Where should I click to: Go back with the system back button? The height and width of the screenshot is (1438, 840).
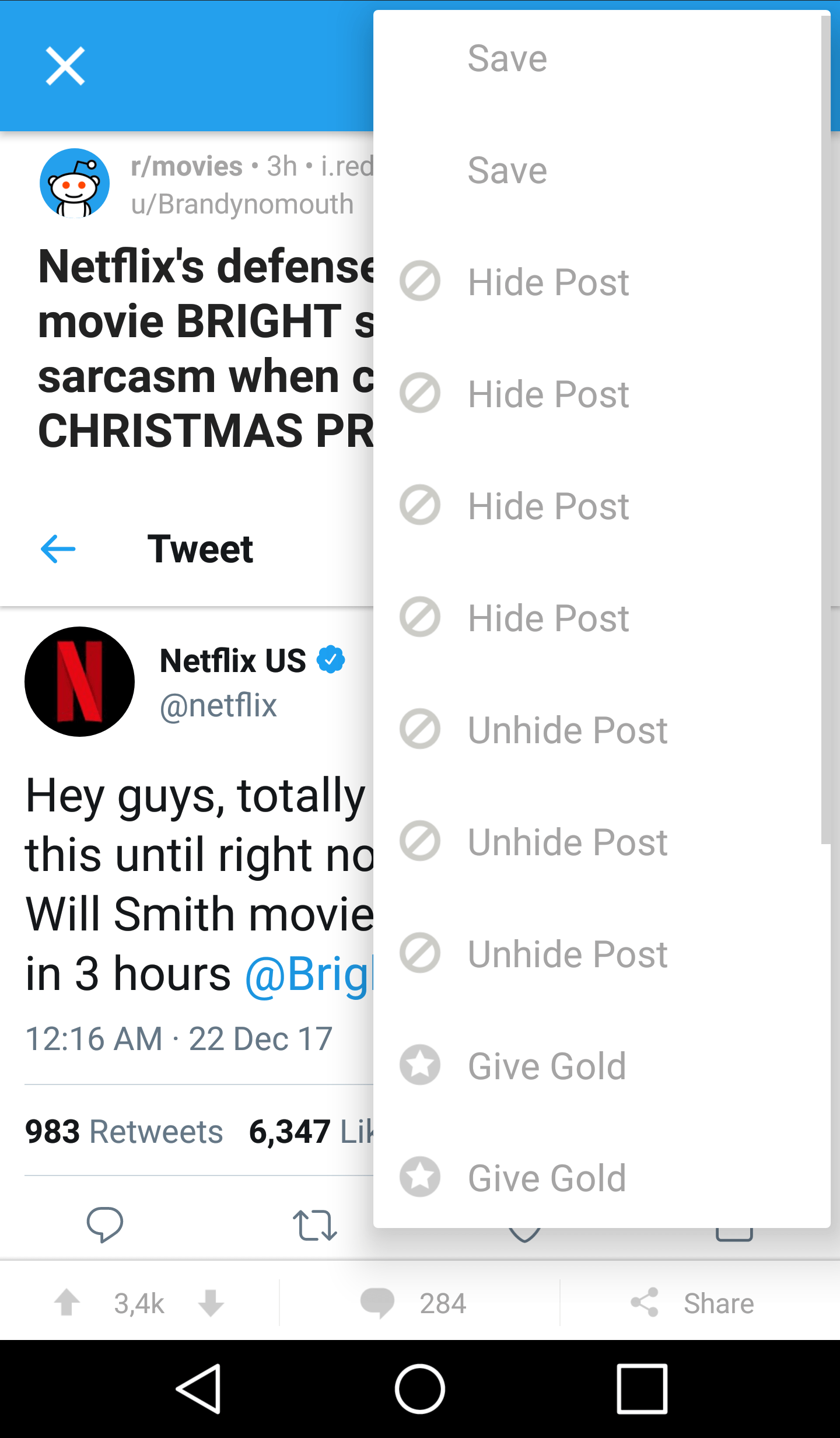point(199,1388)
